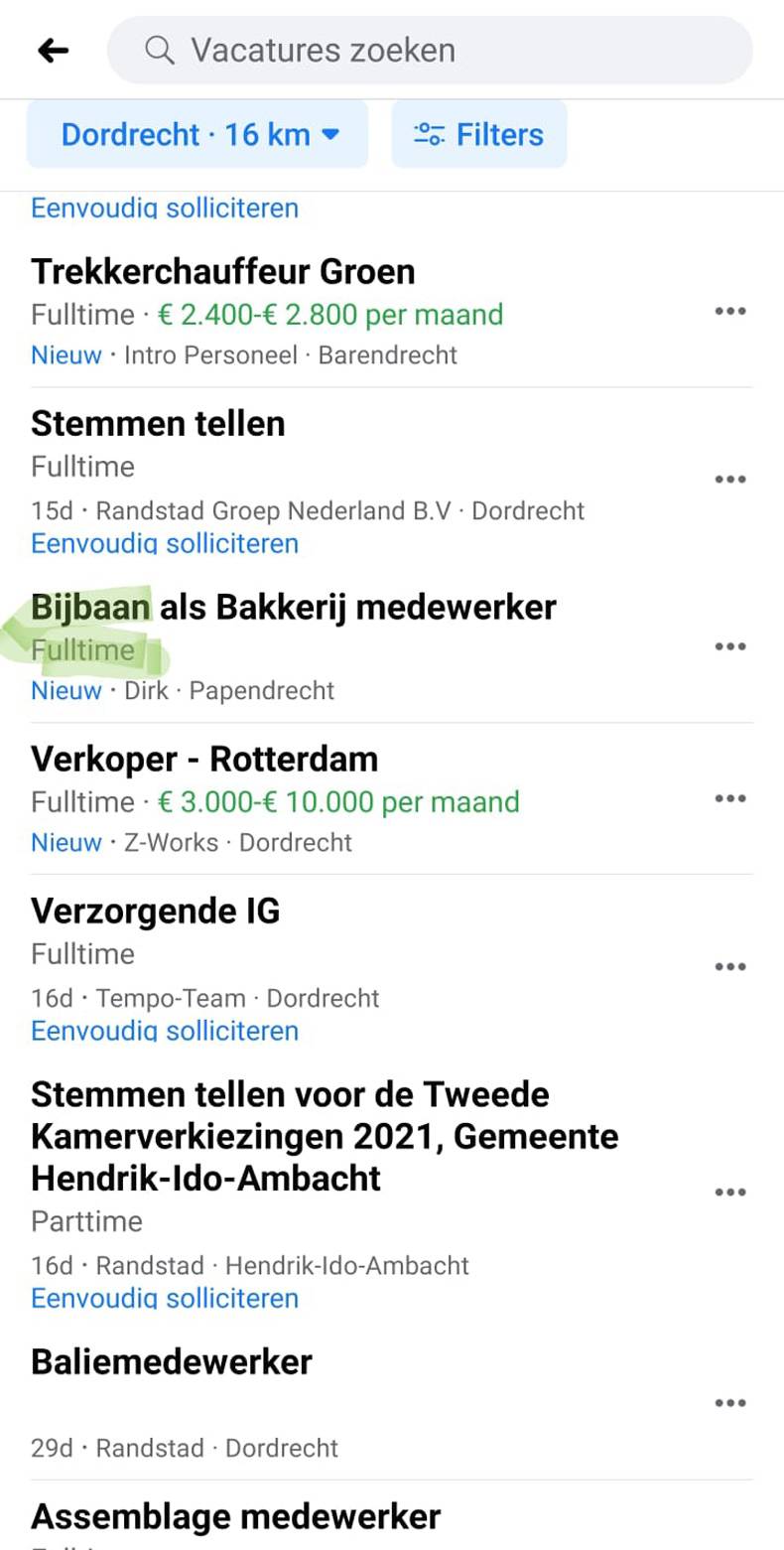Viewport: 784px width, 1550px height.
Task: Open more options for Bakkerij medewerker job
Action: tap(729, 646)
